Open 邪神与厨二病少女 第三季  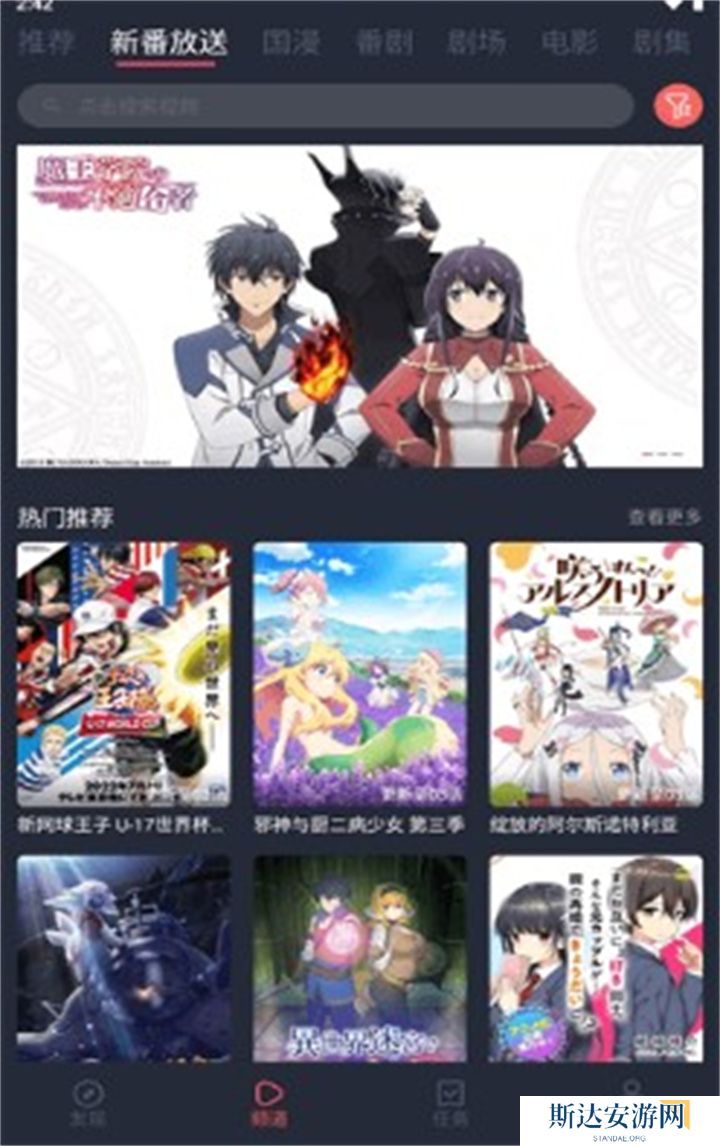[359, 675]
